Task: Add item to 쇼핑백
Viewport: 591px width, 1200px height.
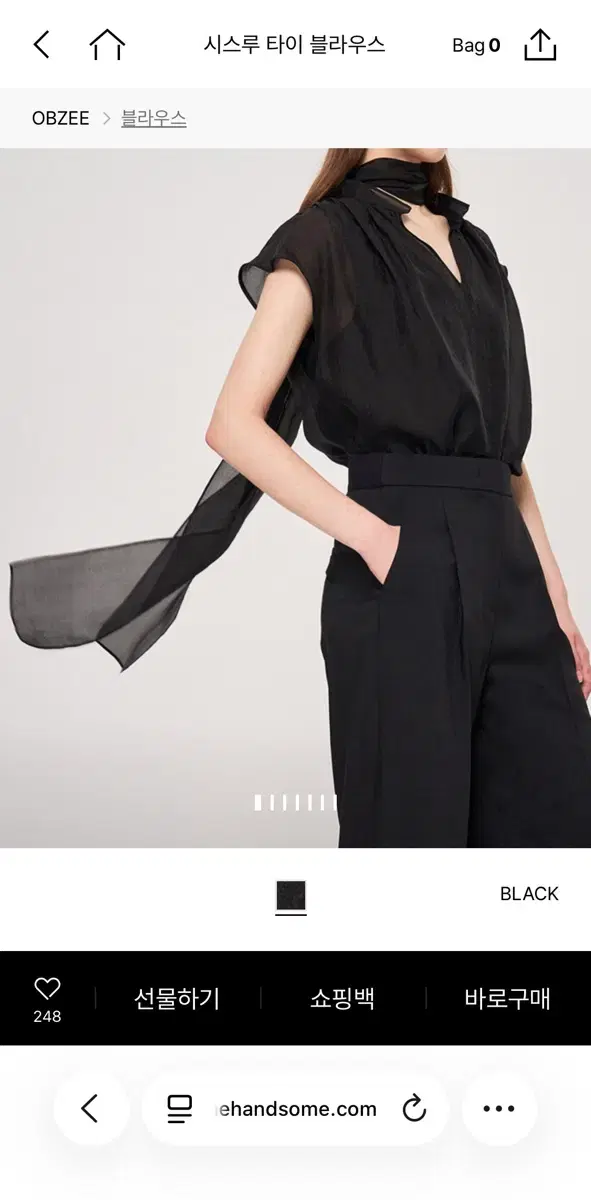Action: [342, 998]
